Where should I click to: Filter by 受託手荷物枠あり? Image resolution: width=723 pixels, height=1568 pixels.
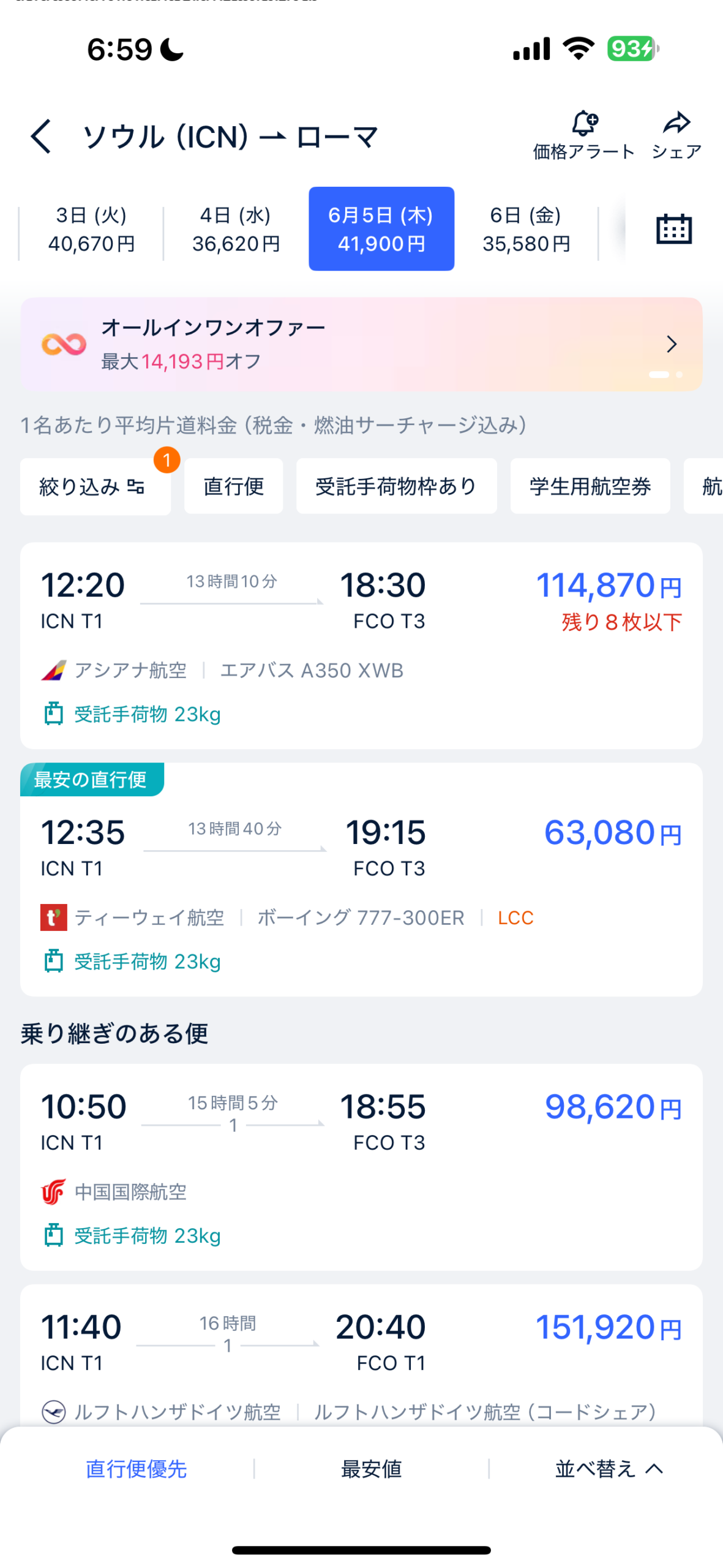click(396, 486)
